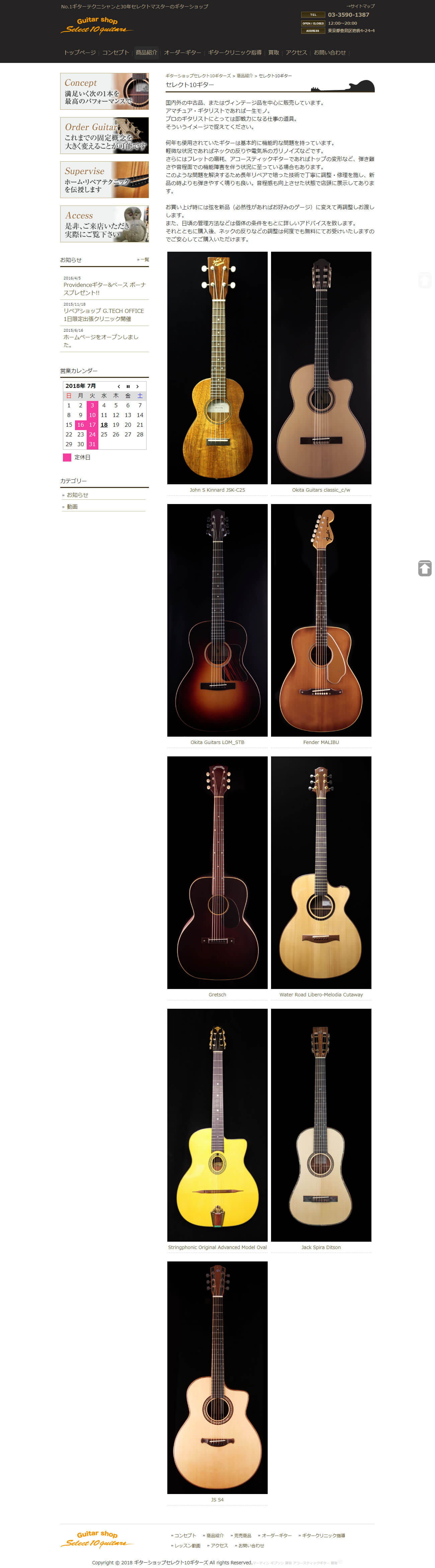Jump back to the top of the page

coord(425,568)
